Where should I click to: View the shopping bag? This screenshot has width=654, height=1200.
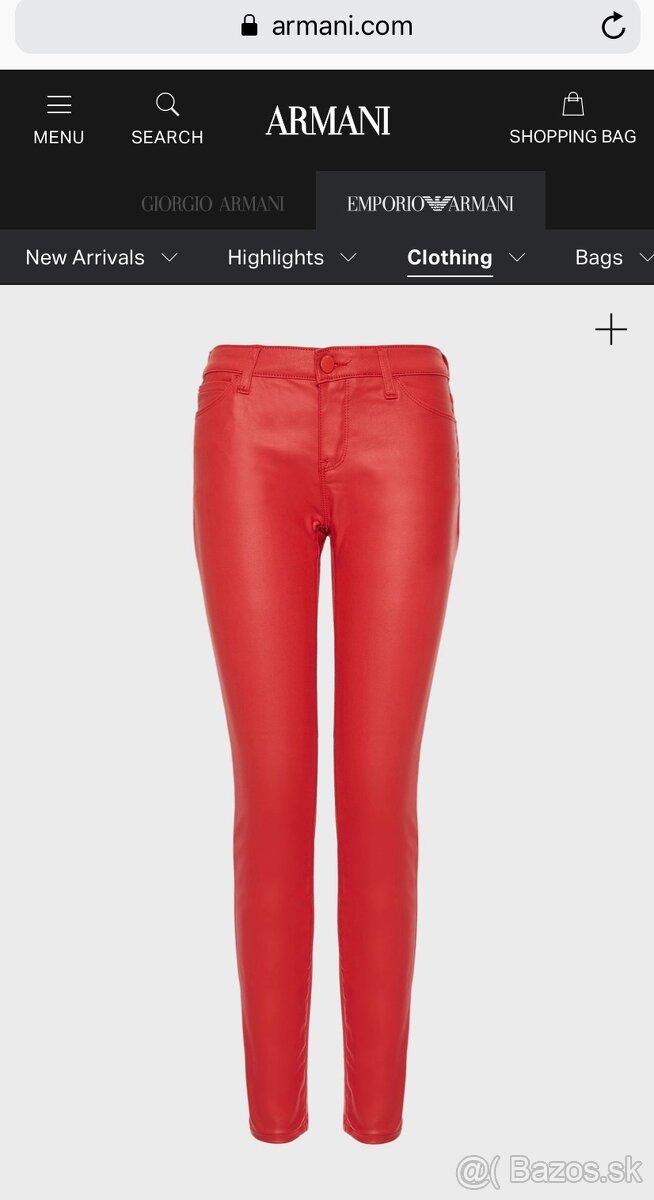coord(572,119)
